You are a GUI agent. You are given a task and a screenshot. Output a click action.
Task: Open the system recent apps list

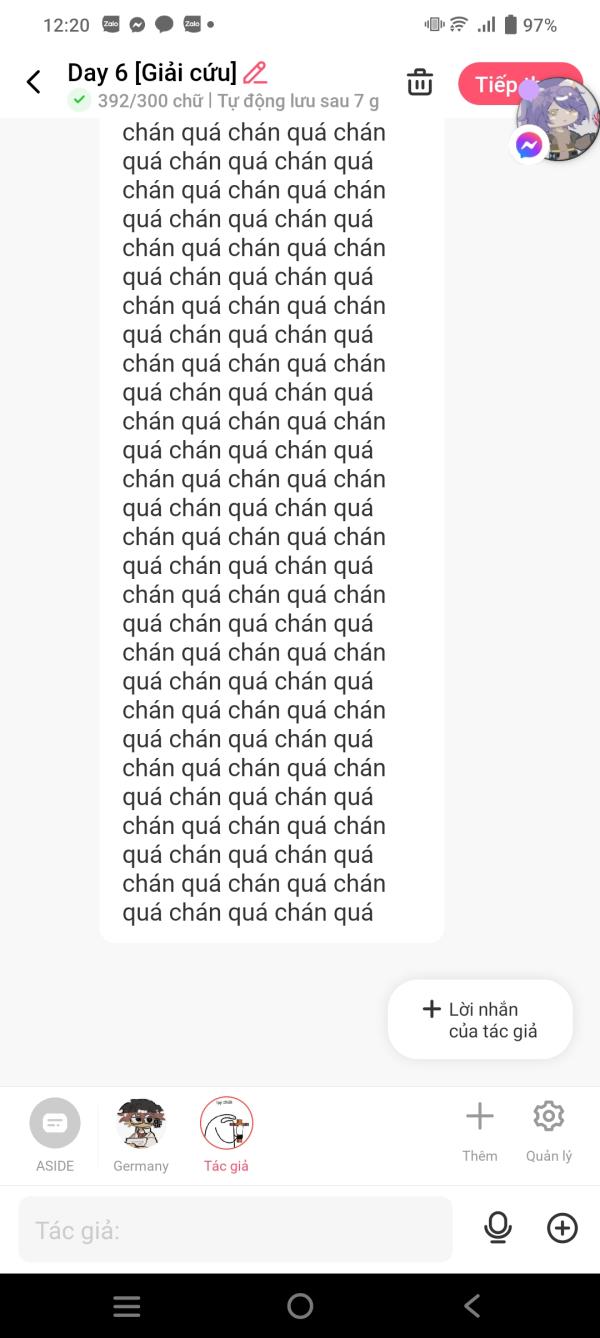tap(127, 1305)
